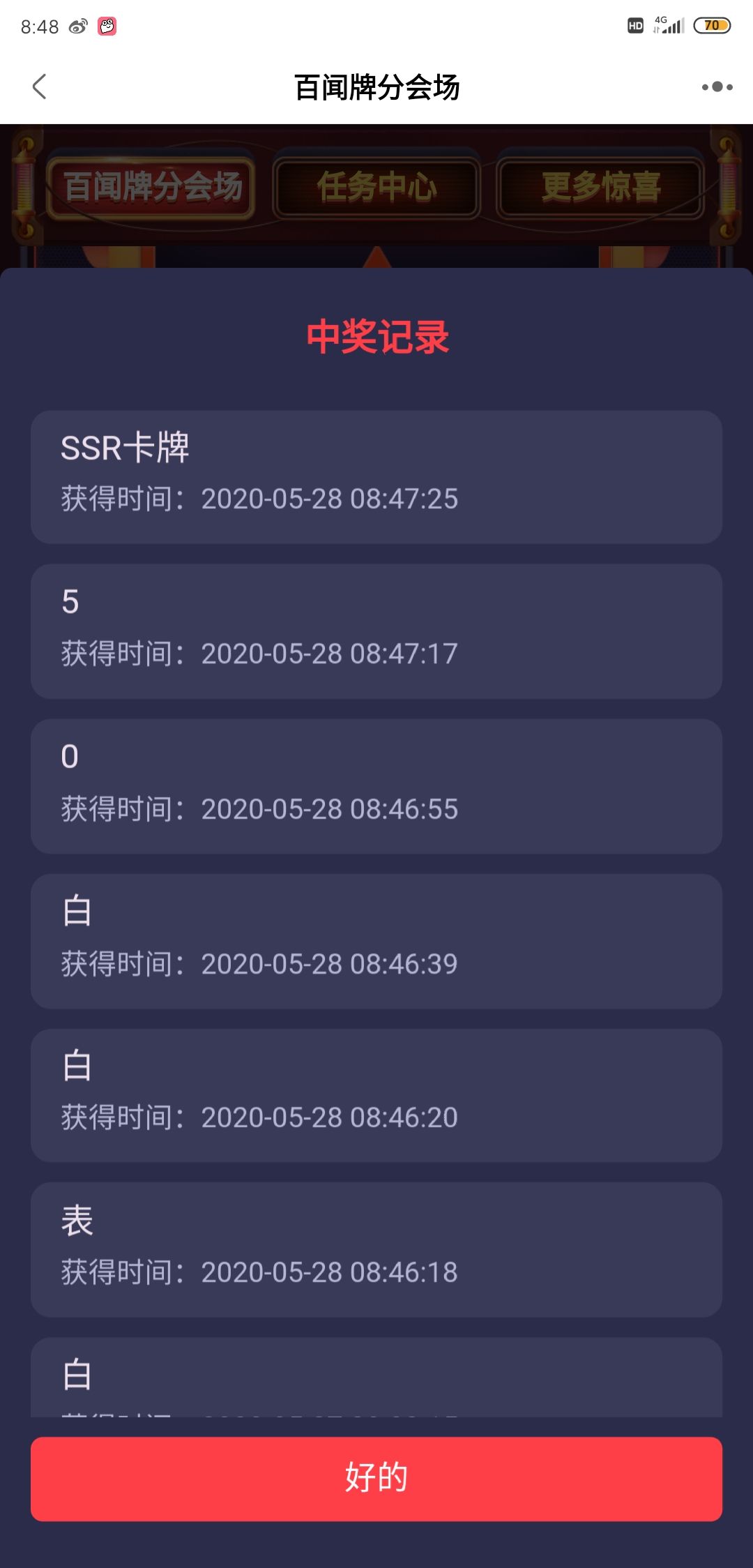Open the three-dot overflow menu

(x=717, y=87)
